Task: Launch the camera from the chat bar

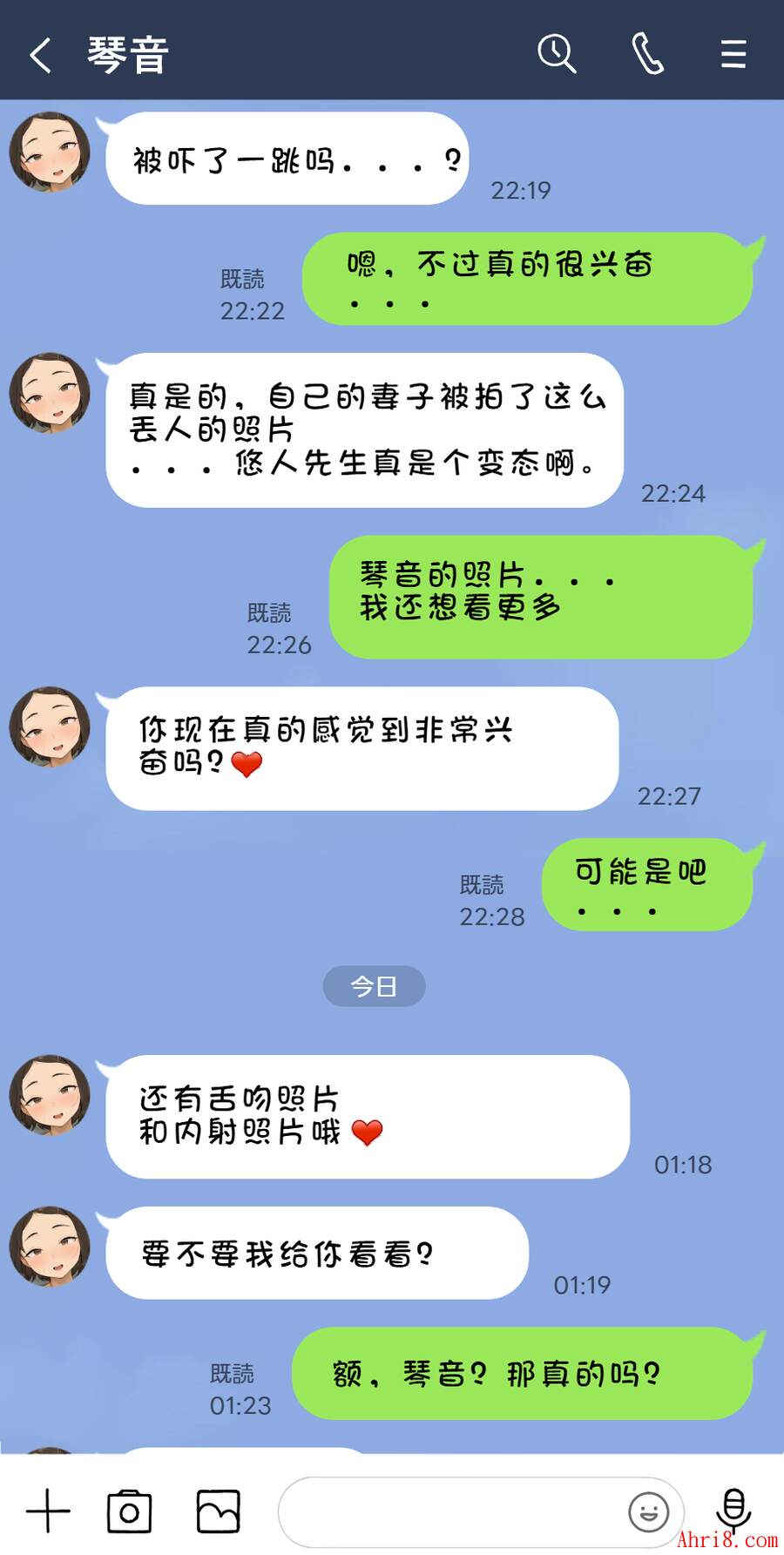Action: 129,1511
